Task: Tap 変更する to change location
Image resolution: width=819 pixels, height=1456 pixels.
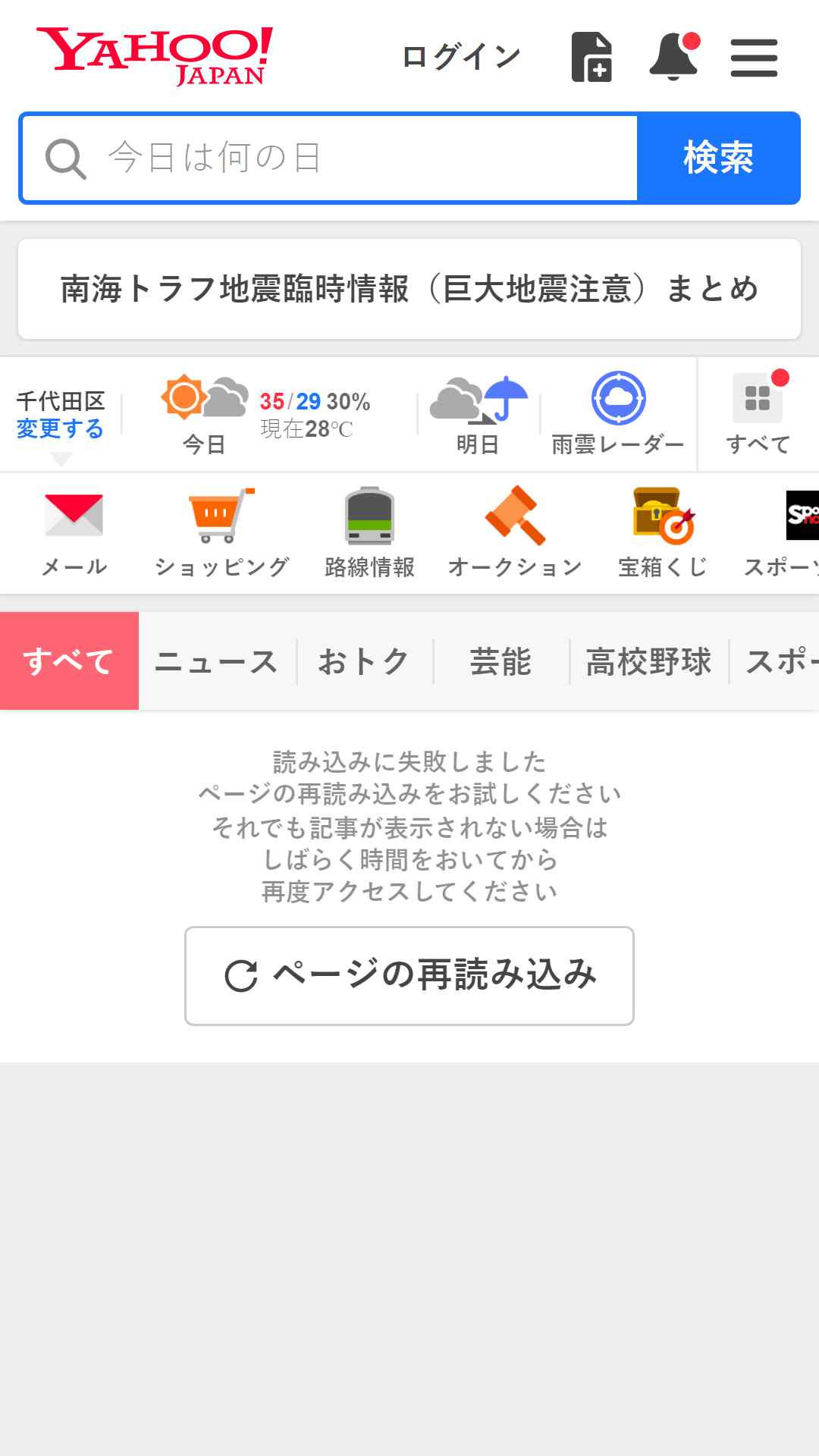Action: click(x=60, y=428)
